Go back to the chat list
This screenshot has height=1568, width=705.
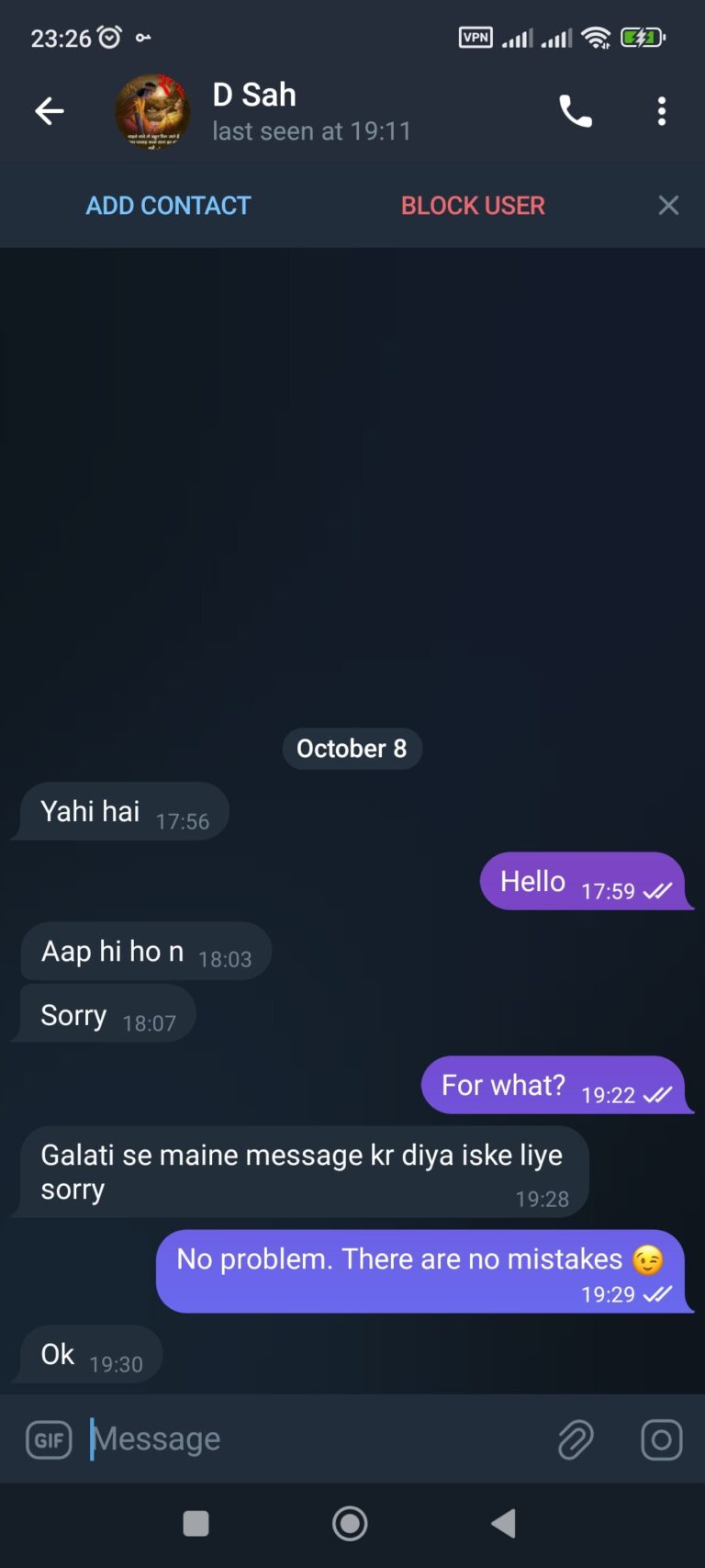50,111
